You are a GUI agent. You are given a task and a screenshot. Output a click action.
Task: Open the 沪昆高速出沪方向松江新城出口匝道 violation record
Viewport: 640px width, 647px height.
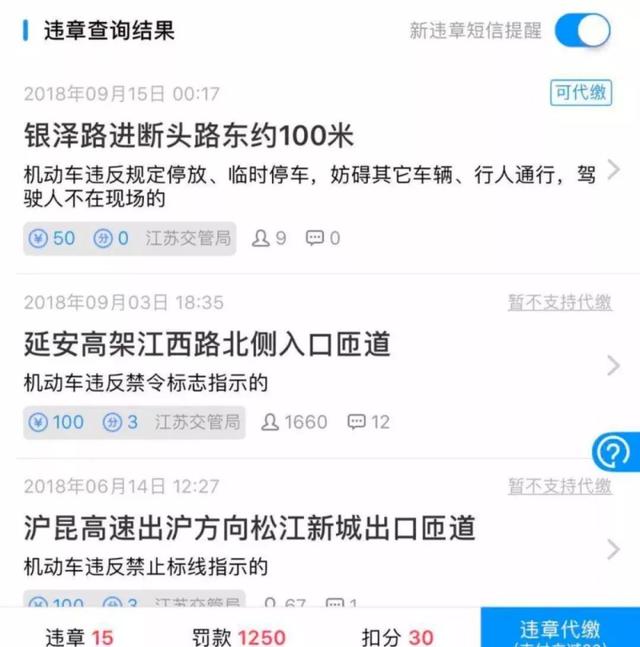[249, 527]
